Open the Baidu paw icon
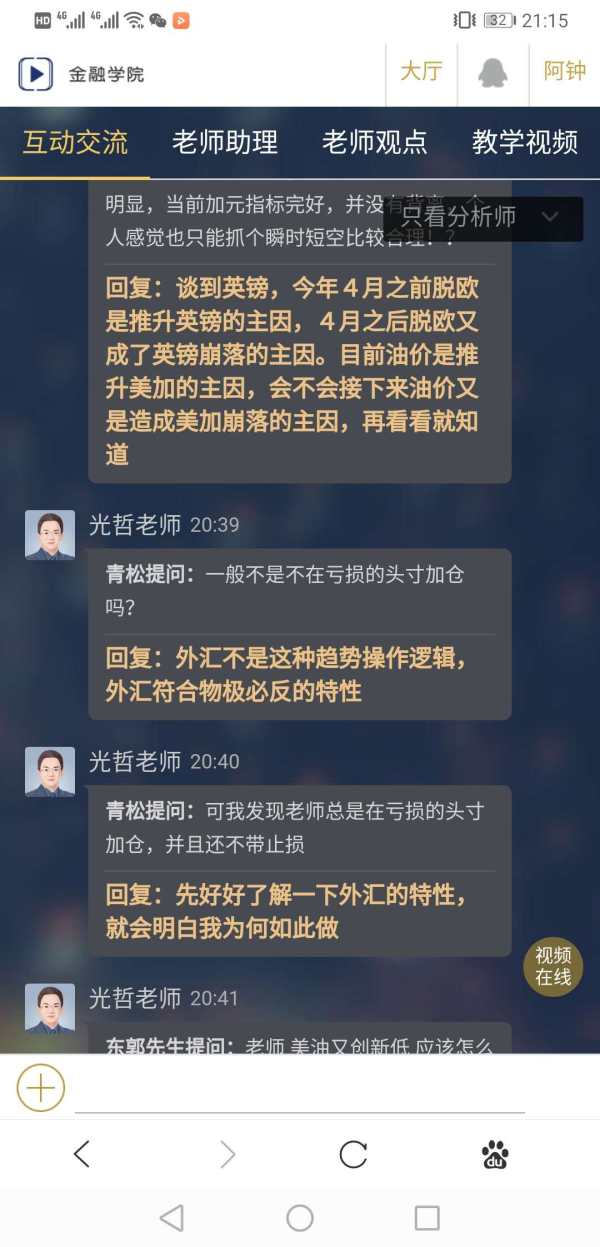The height and width of the screenshot is (1247, 600). pos(495,1154)
